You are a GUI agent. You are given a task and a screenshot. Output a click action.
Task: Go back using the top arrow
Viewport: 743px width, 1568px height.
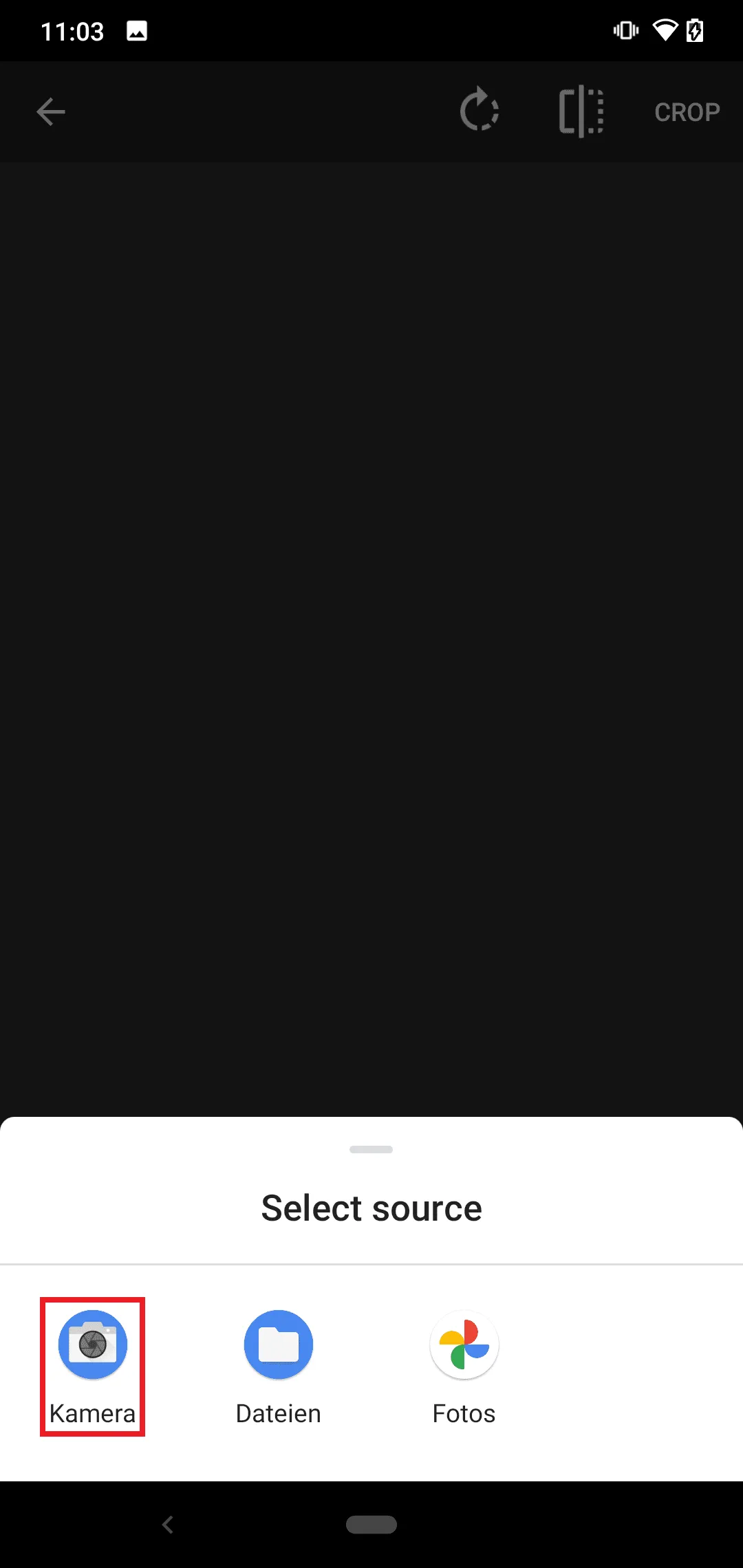pos(51,112)
